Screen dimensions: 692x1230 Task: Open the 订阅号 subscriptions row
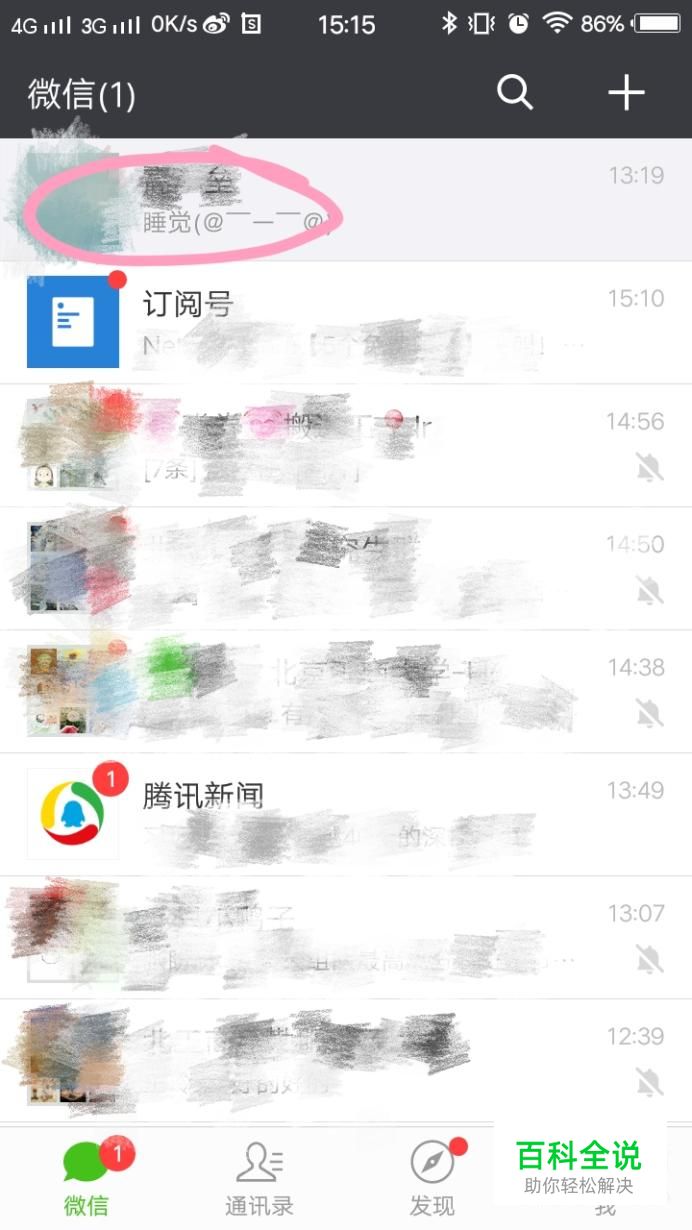pyautogui.click(x=345, y=322)
